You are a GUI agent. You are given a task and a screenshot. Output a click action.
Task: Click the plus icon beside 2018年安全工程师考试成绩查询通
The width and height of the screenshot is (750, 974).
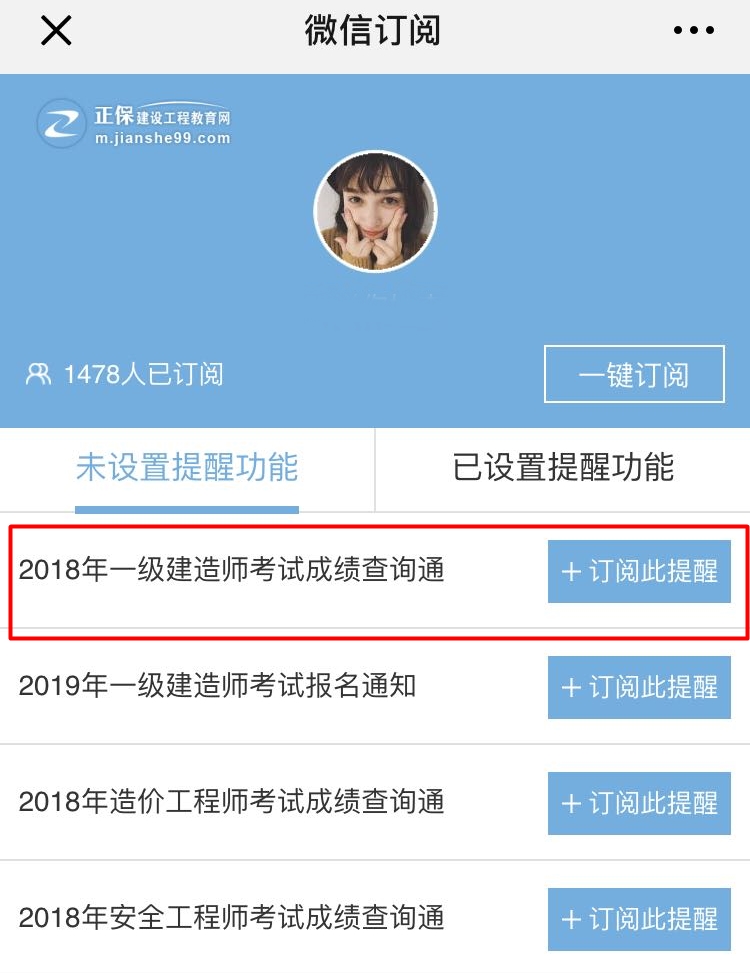pyautogui.click(x=571, y=920)
